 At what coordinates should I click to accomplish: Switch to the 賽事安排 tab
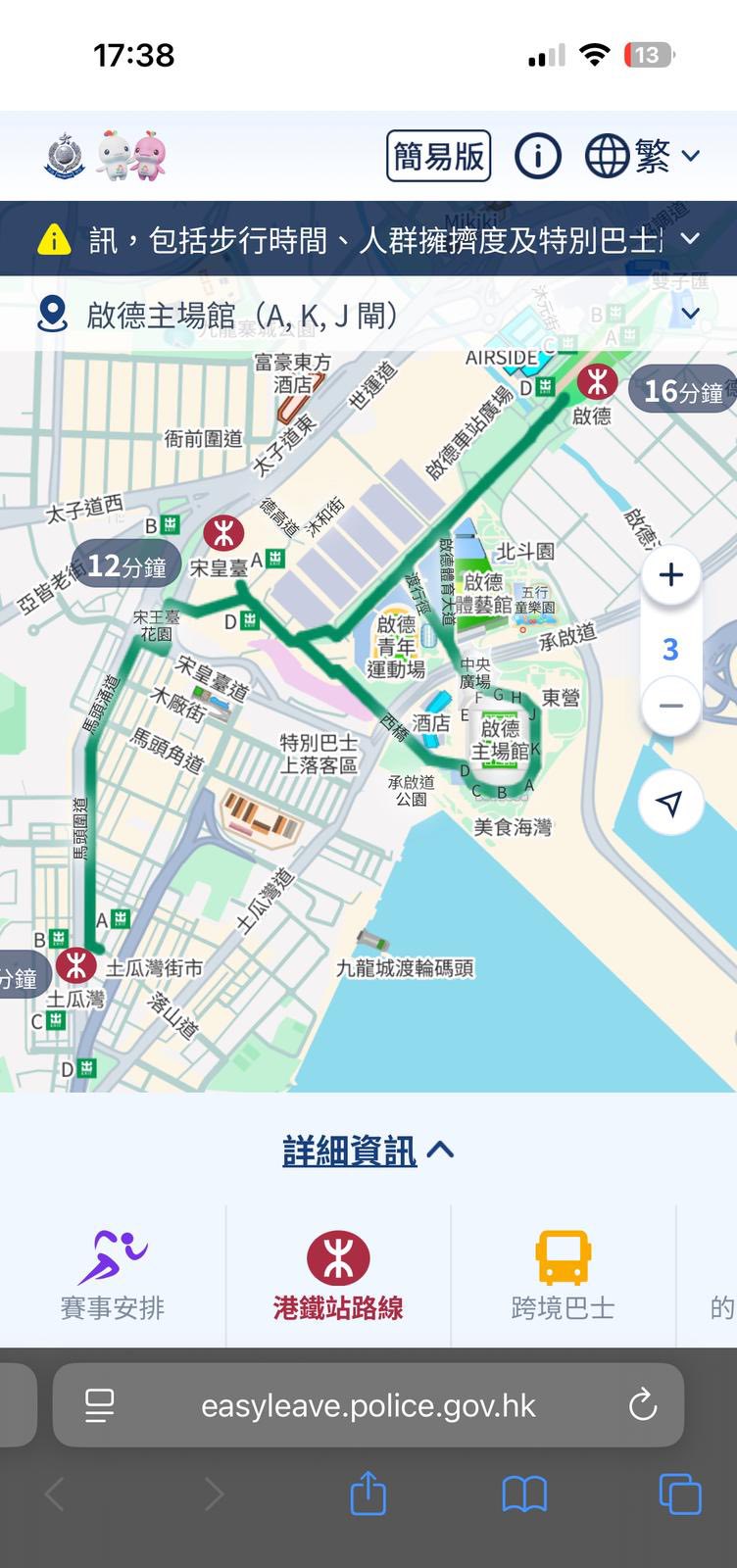[x=113, y=1274]
